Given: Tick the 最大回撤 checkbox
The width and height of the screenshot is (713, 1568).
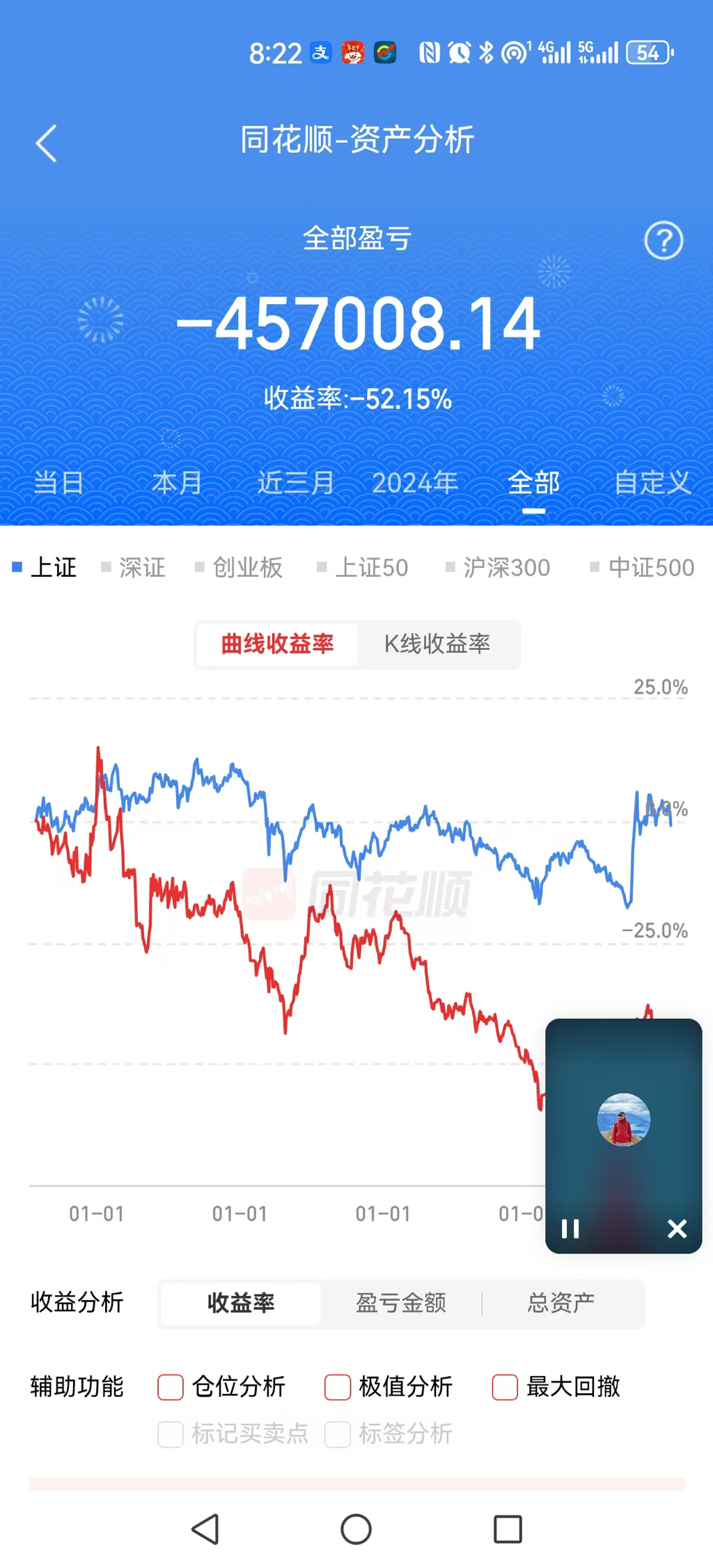Looking at the screenshot, I should pyautogui.click(x=505, y=1387).
